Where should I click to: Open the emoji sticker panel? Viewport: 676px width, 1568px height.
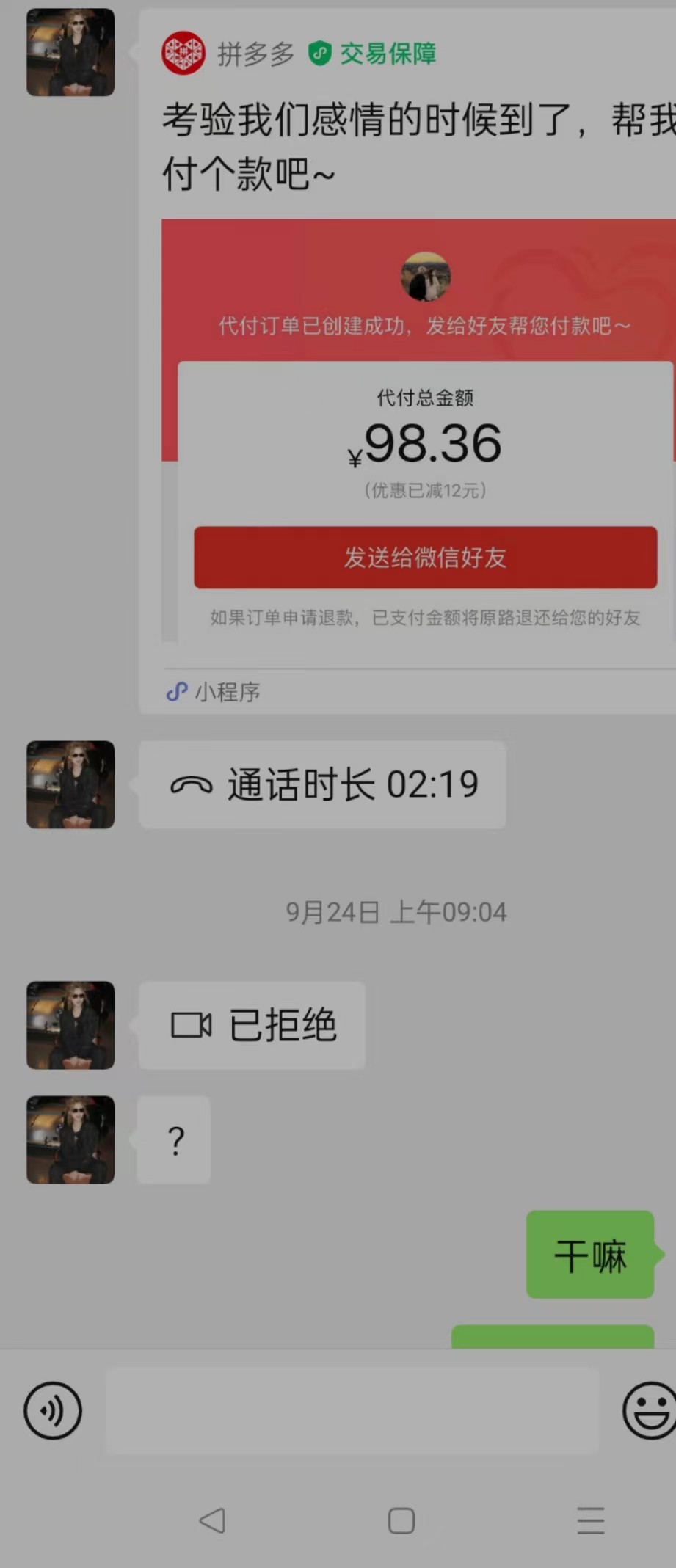649,1410
